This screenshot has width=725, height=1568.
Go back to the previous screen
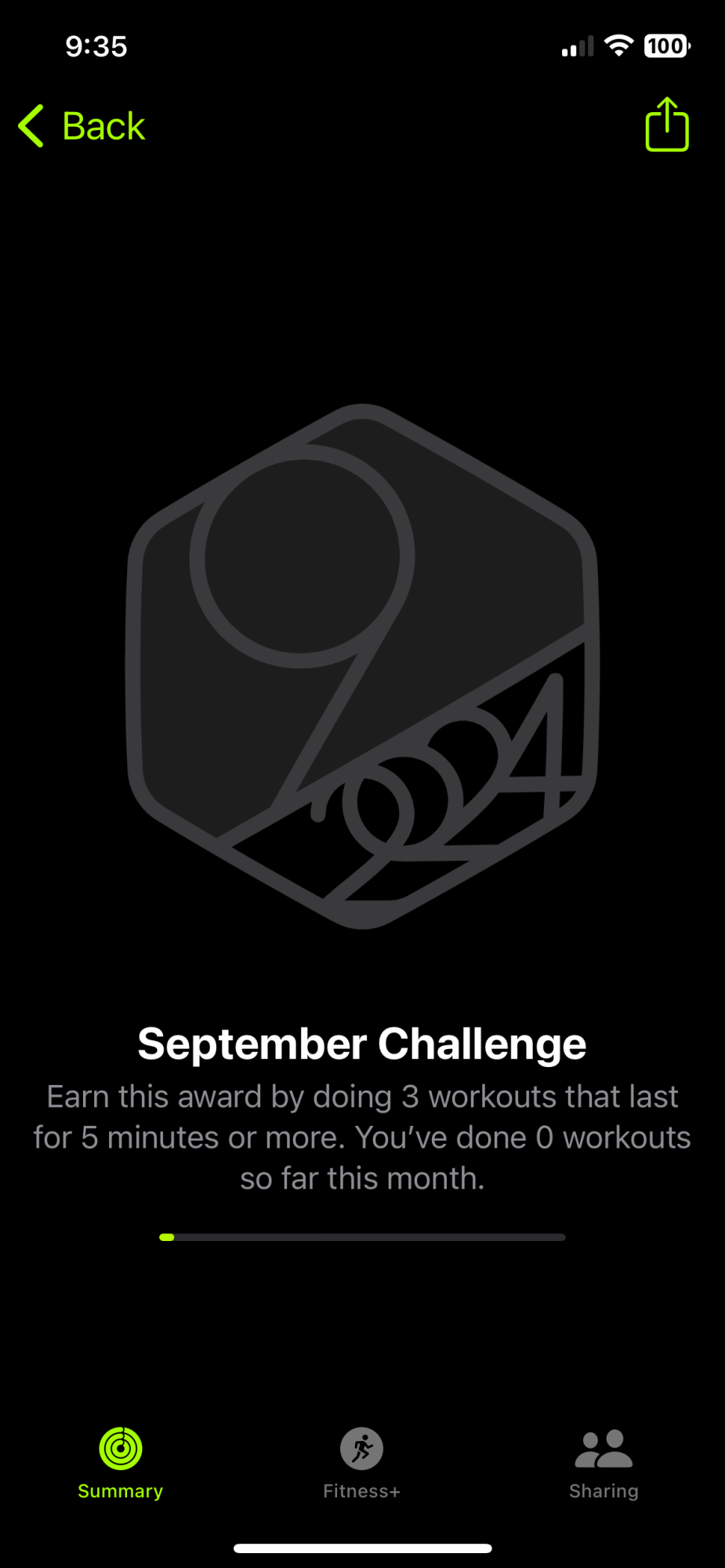[x=82, y=125]
